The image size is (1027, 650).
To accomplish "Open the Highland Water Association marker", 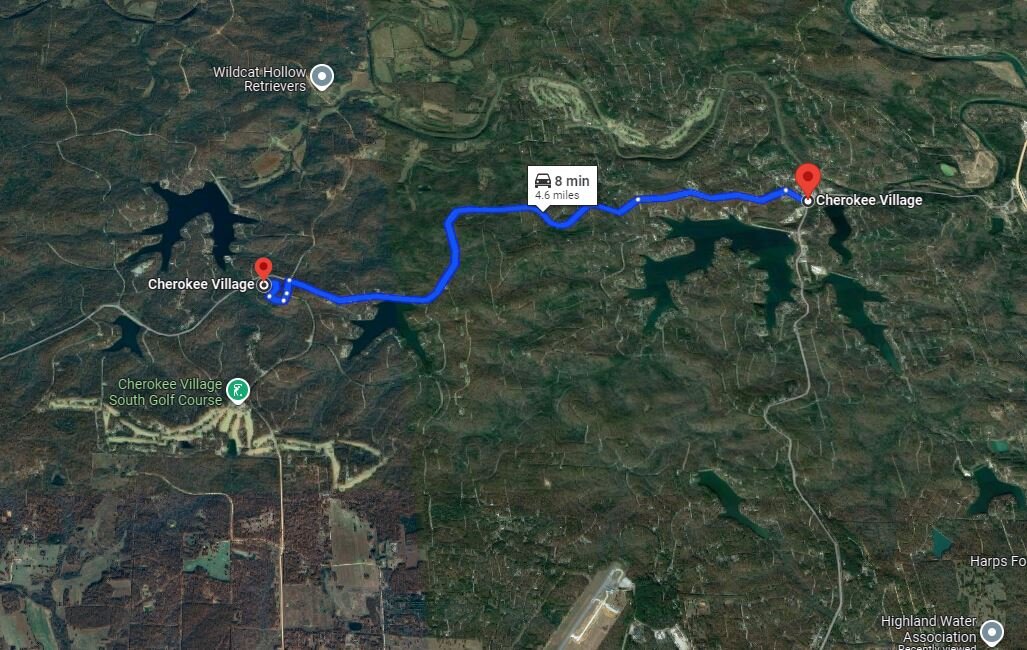I will (991, 632).
